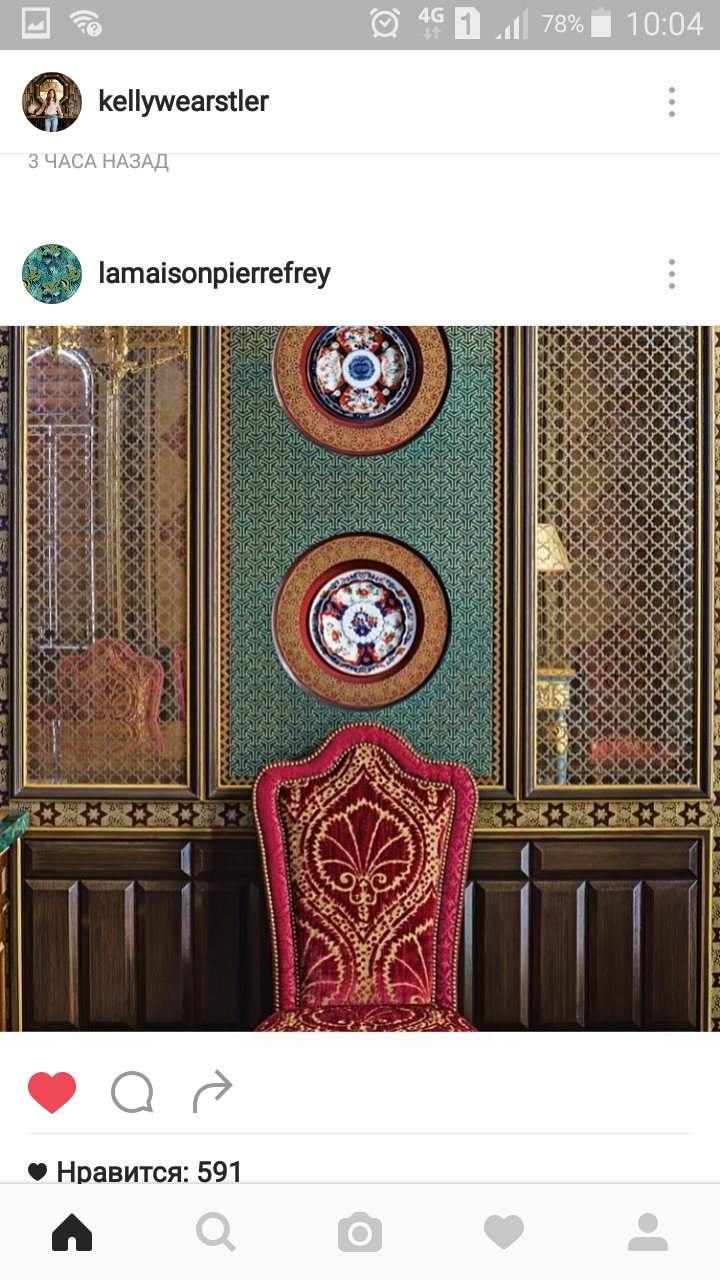Share the post via the arrow icon
The image size is (720, 1280).
[212, 1092]
